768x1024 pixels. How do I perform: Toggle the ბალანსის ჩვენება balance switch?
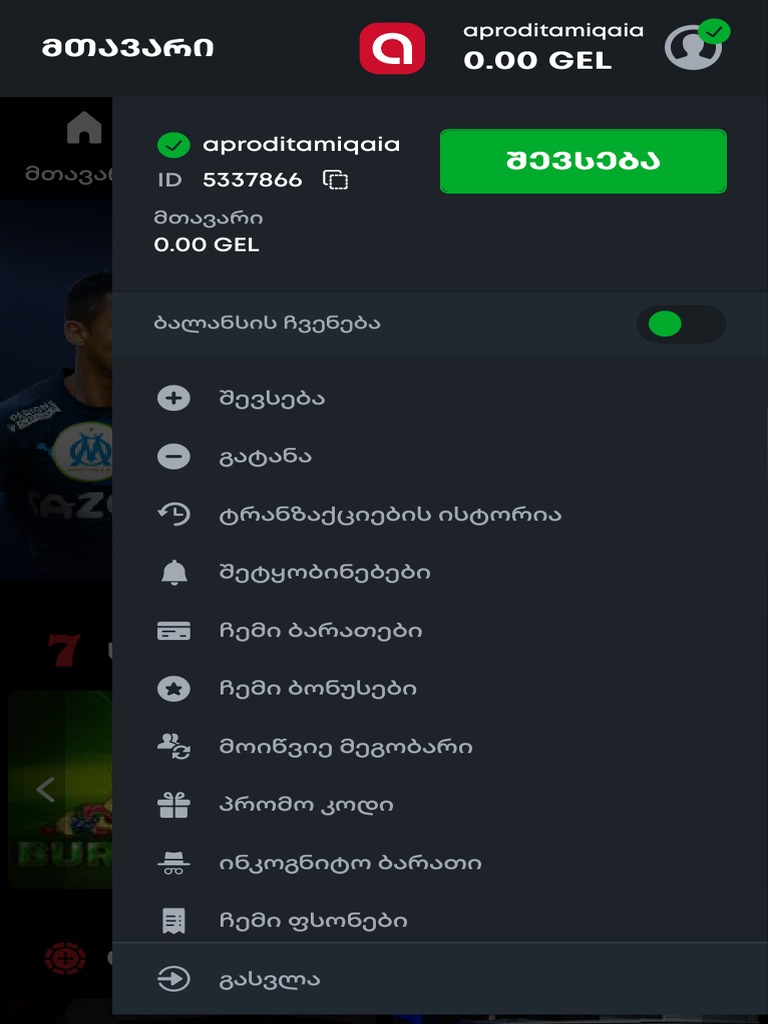click(x=681, y=324)
